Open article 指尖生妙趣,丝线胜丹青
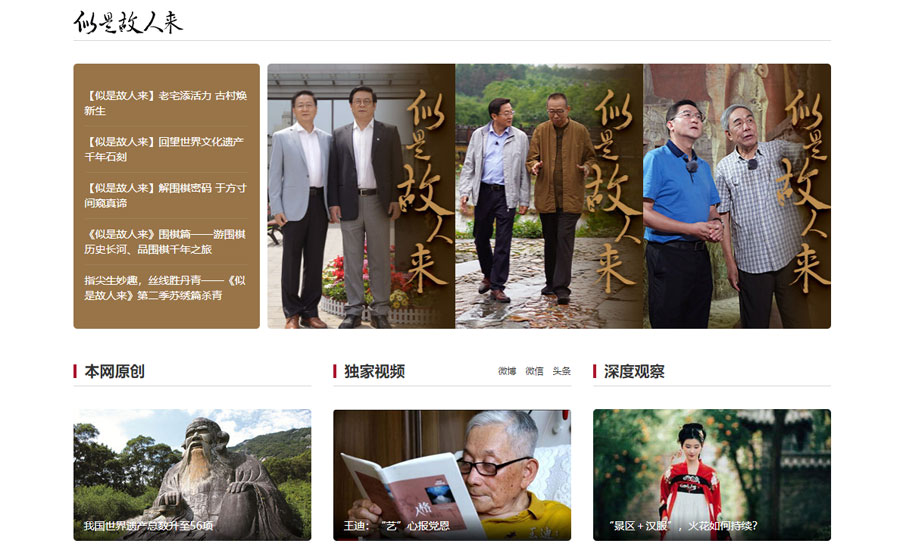 165,287
